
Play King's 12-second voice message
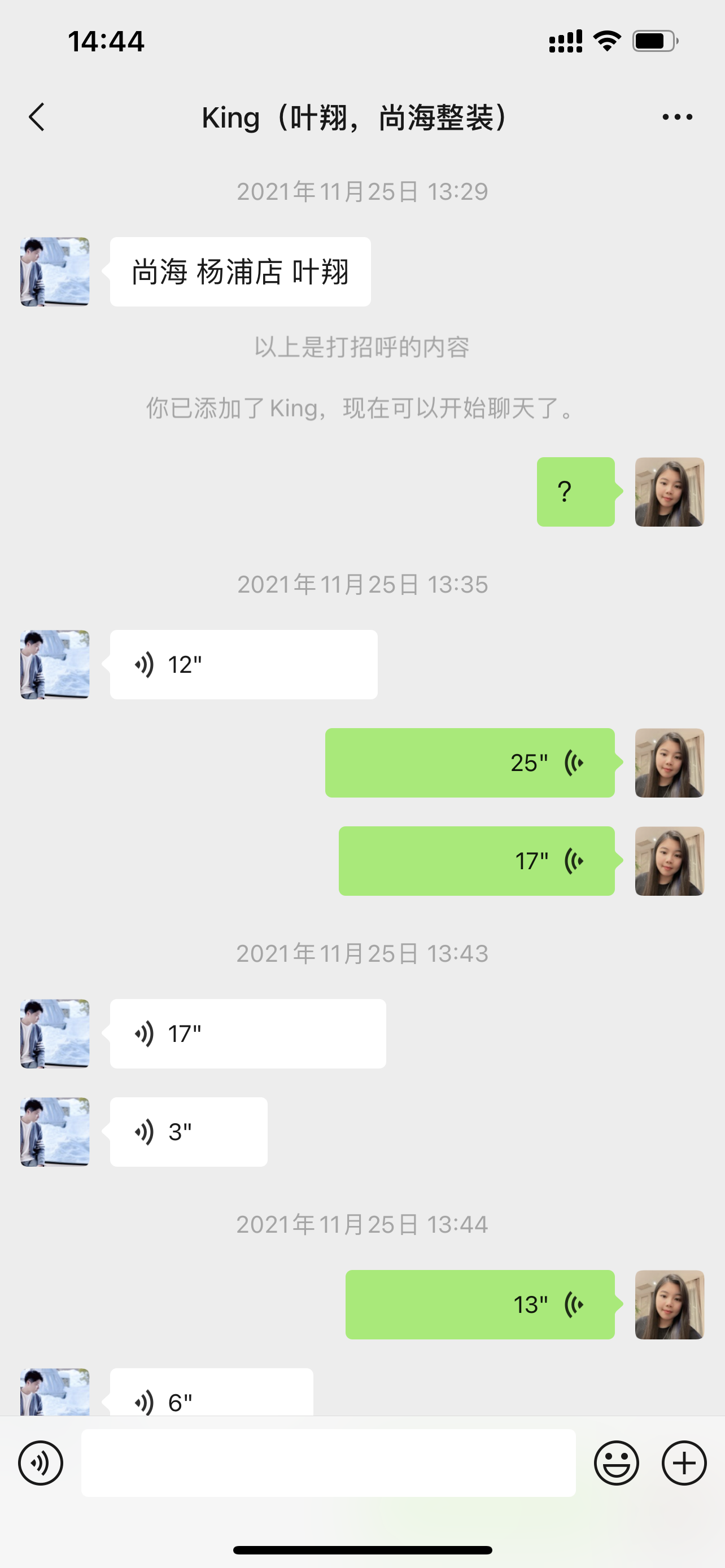(x=243, y=664)
